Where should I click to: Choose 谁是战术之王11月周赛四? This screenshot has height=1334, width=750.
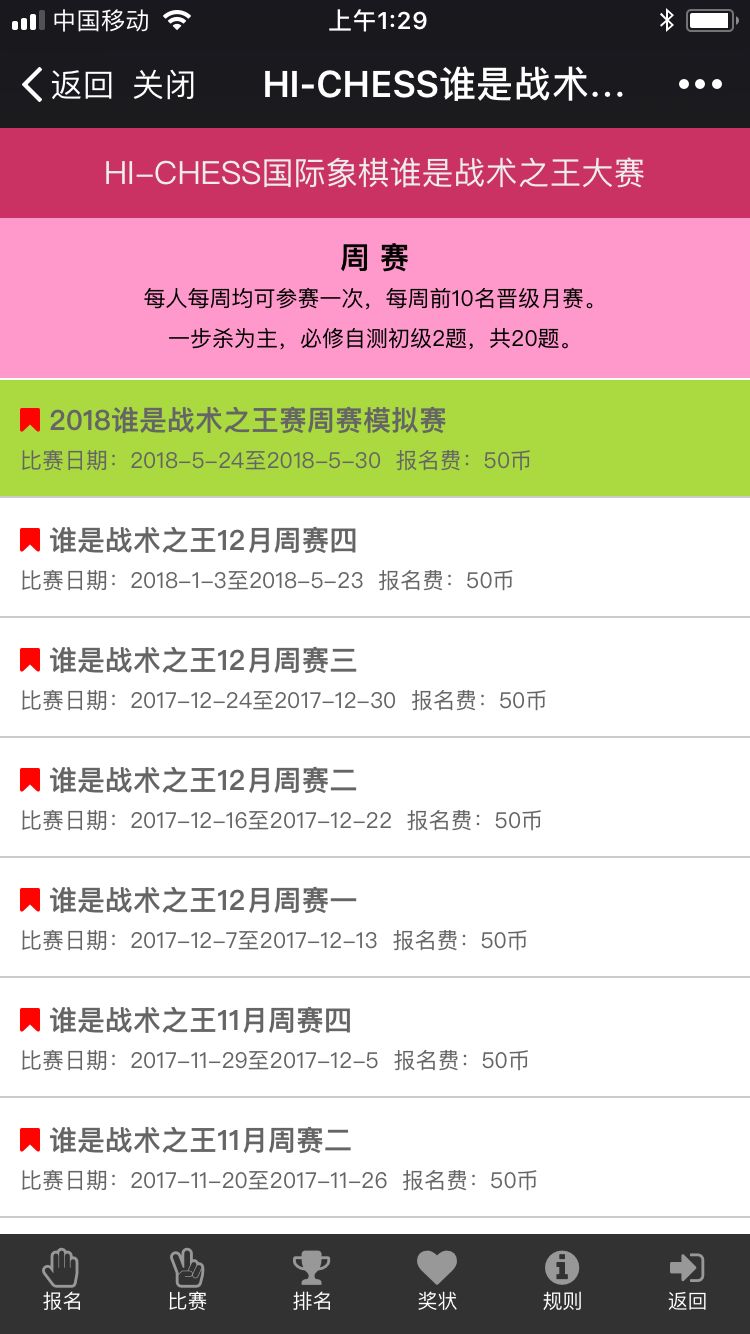pos(375,1038)
